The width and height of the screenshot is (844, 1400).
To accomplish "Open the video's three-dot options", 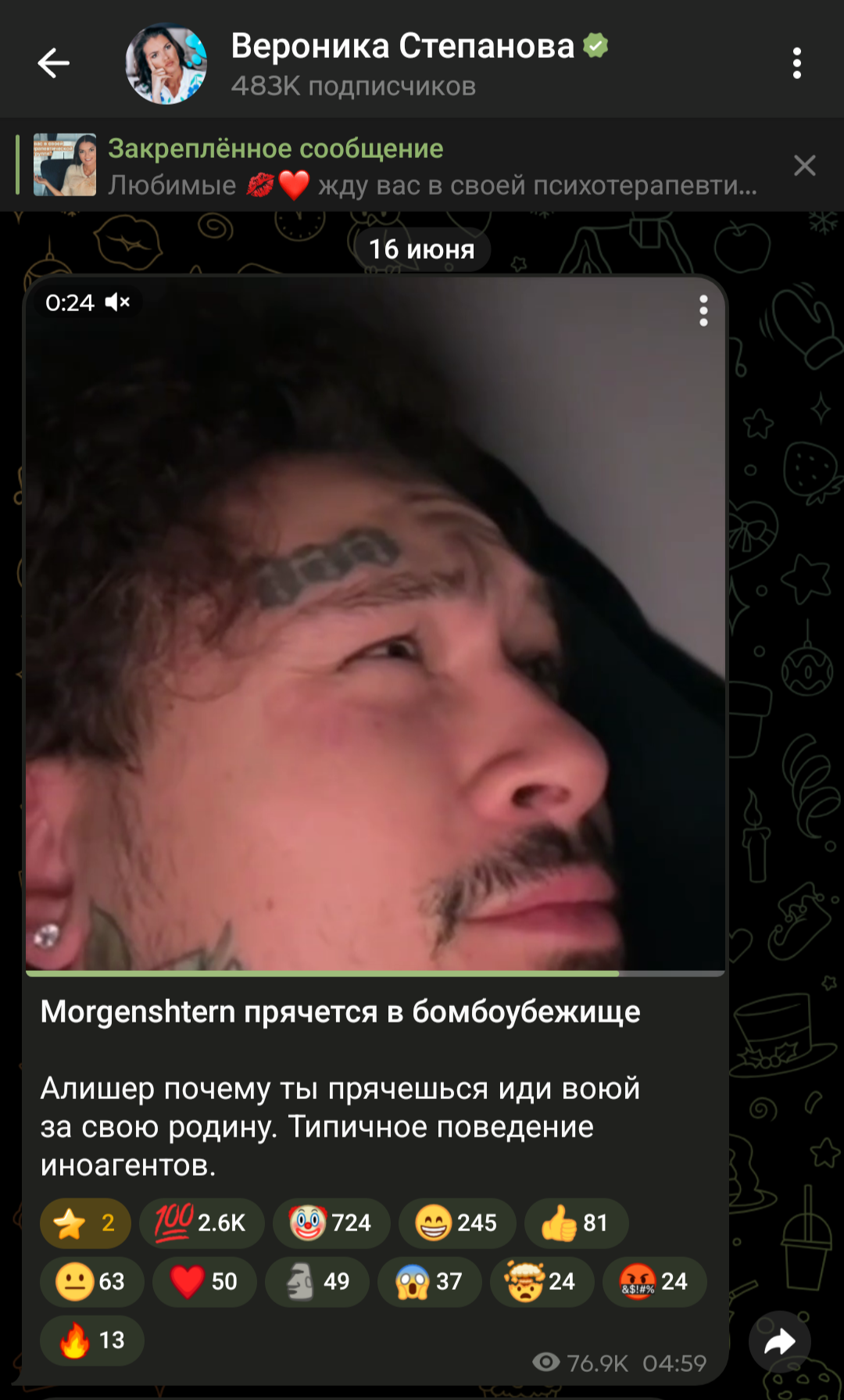I will [x=703, y=311].
